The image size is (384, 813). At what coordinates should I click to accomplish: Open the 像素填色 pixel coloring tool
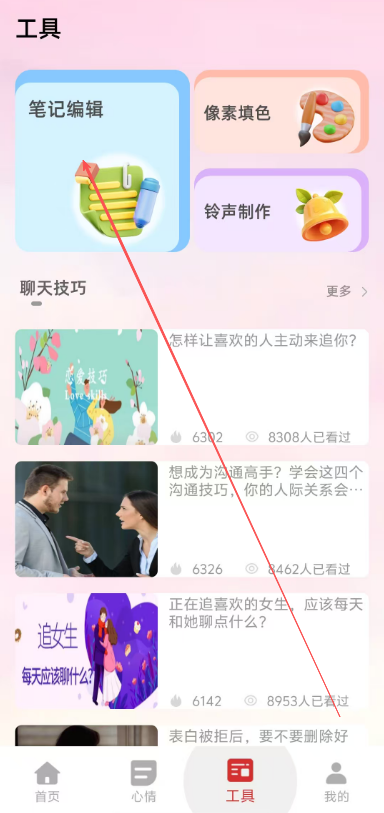(281, 112)
